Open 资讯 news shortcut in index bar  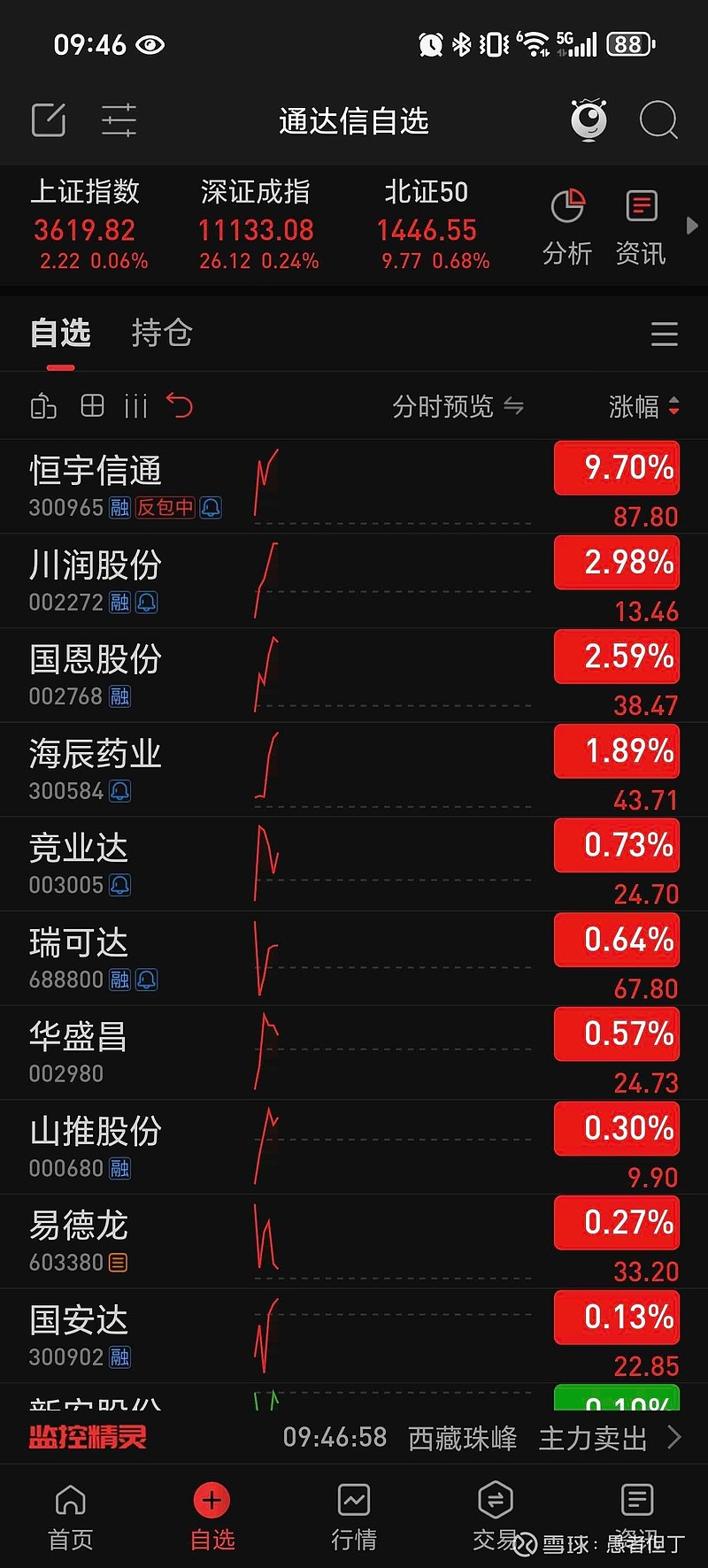pyautogui.click(x=641, y=227)
